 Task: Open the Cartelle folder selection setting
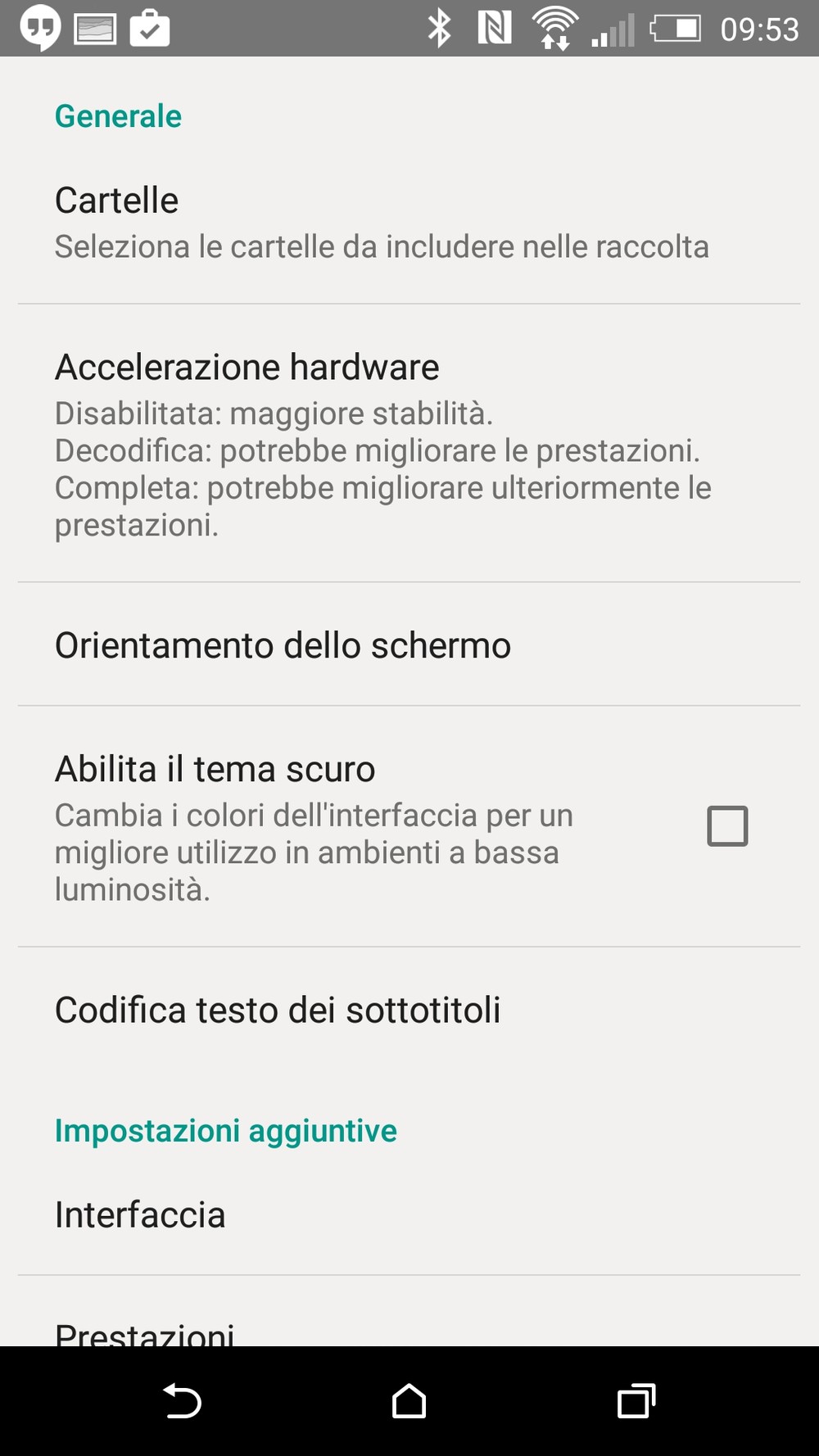click(409, 223)
